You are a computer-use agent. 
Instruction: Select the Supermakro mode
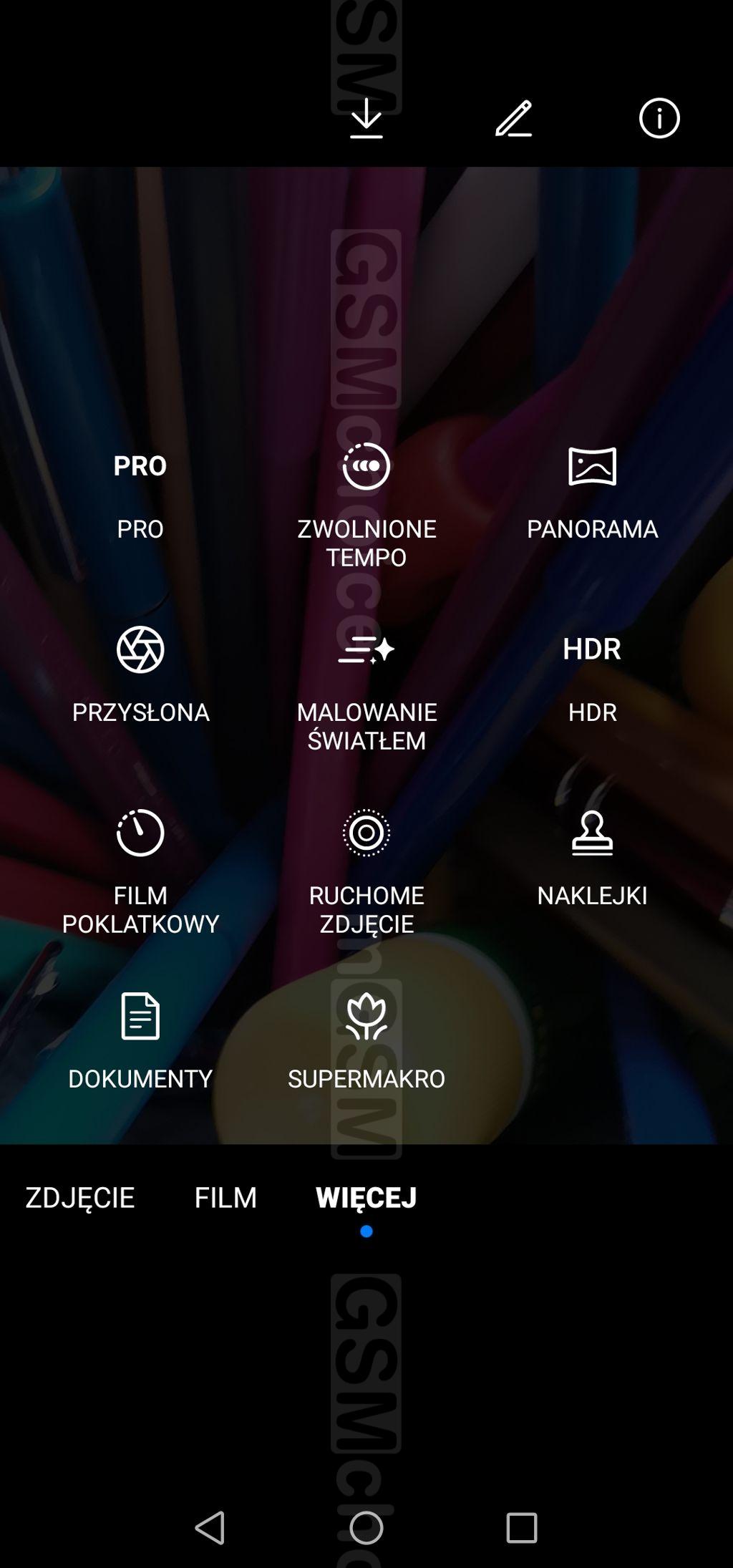coord(366,1042)
